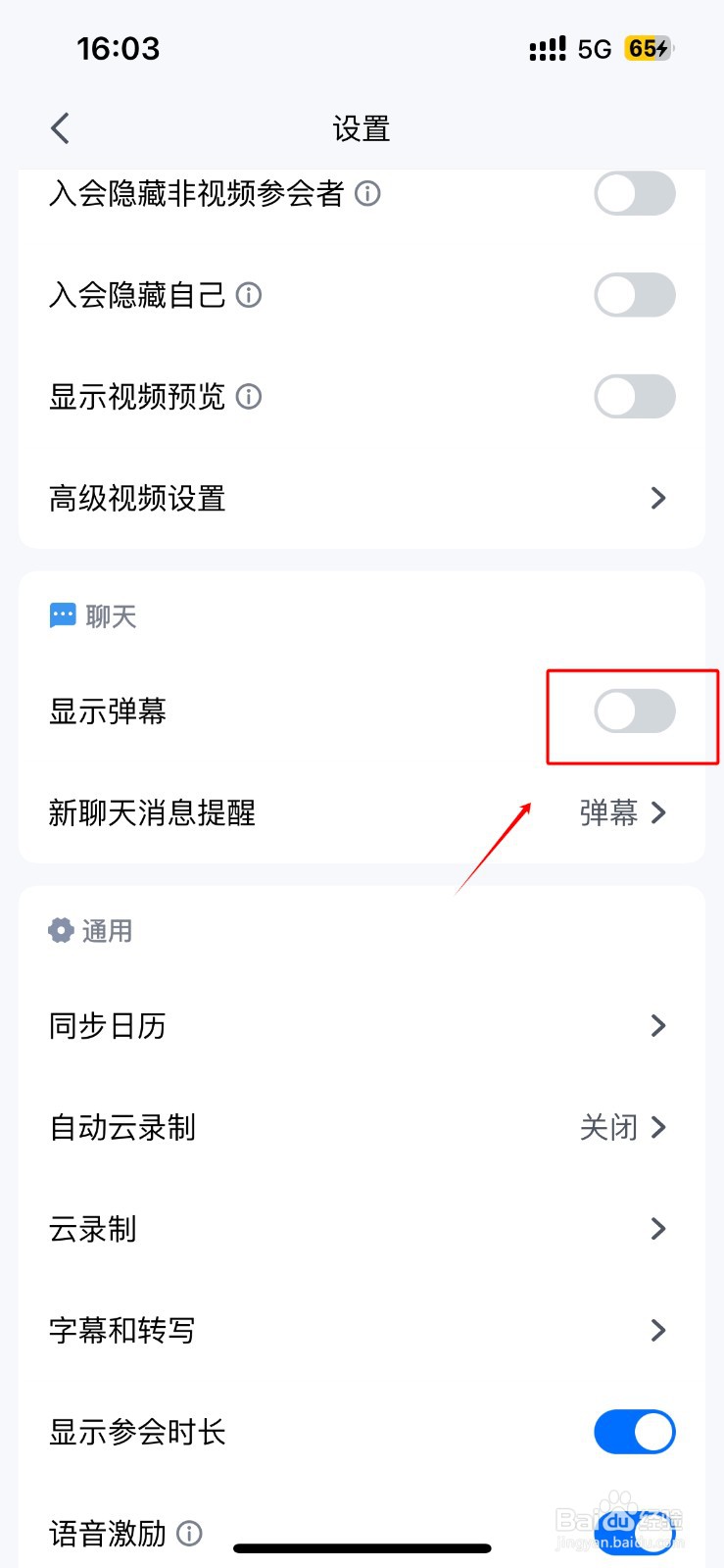Enable the 显示视频预览 toggle
The height and width of the screenshot is (1568, 724).
click(x=634, y=397)
